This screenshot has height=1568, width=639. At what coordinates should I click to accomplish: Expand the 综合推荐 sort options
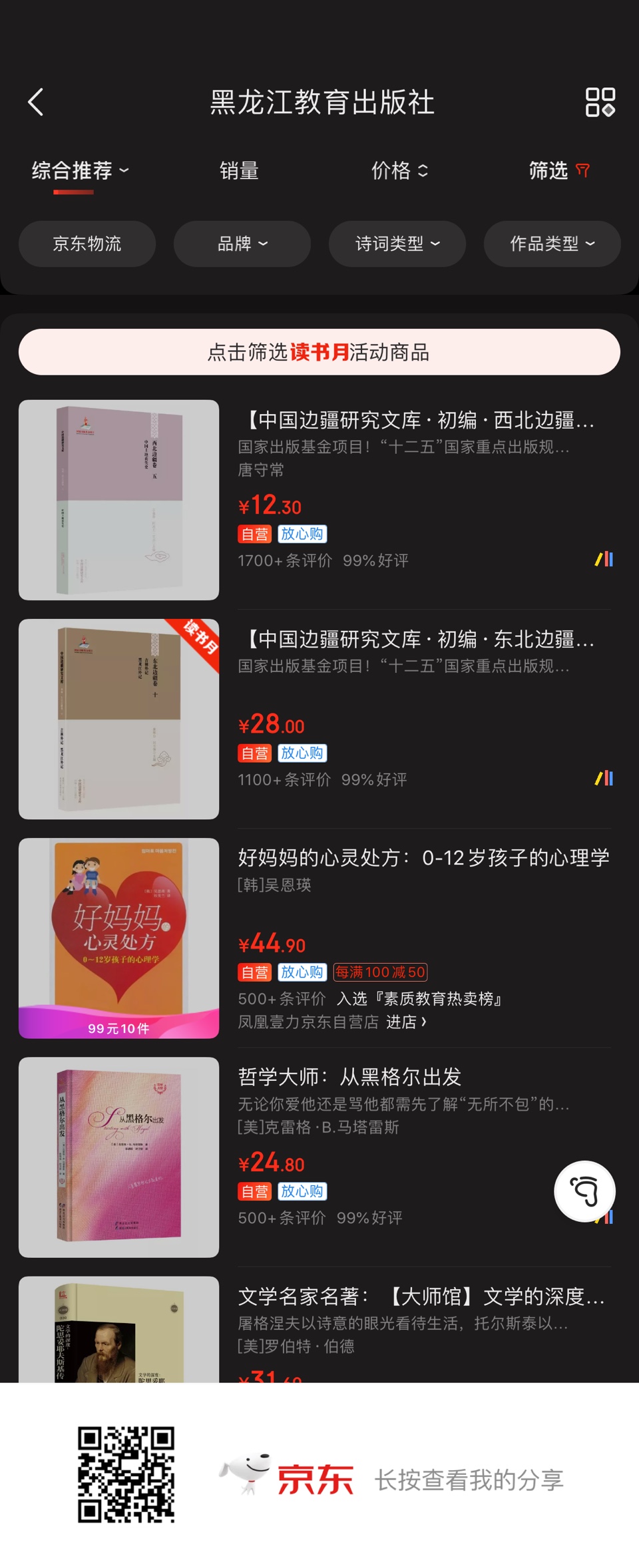80,171
